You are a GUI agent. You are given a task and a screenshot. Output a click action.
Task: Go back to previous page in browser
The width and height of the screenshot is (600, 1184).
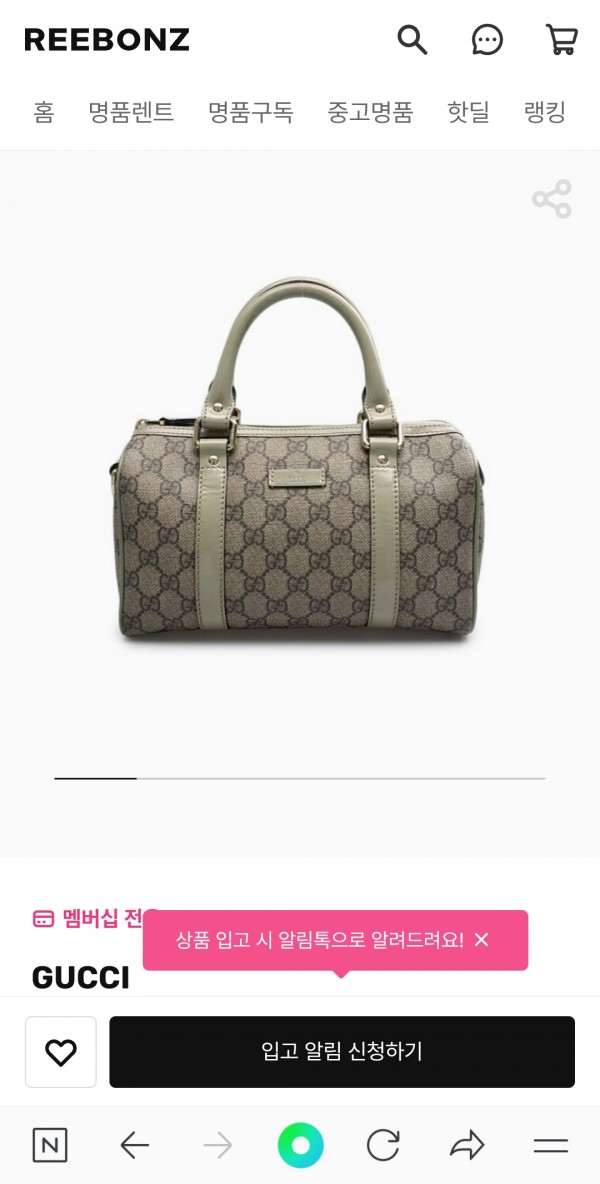(134, 1145)
